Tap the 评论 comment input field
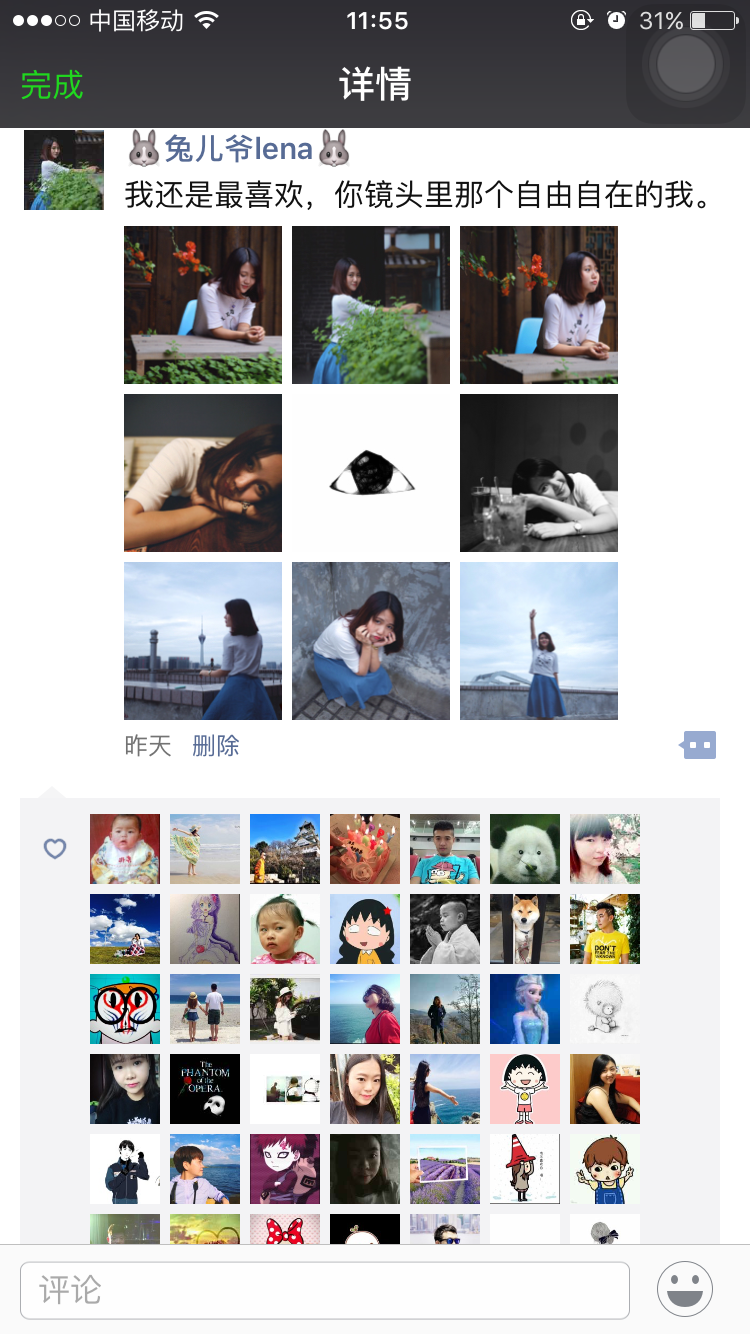 click(x=325, y=1290)
